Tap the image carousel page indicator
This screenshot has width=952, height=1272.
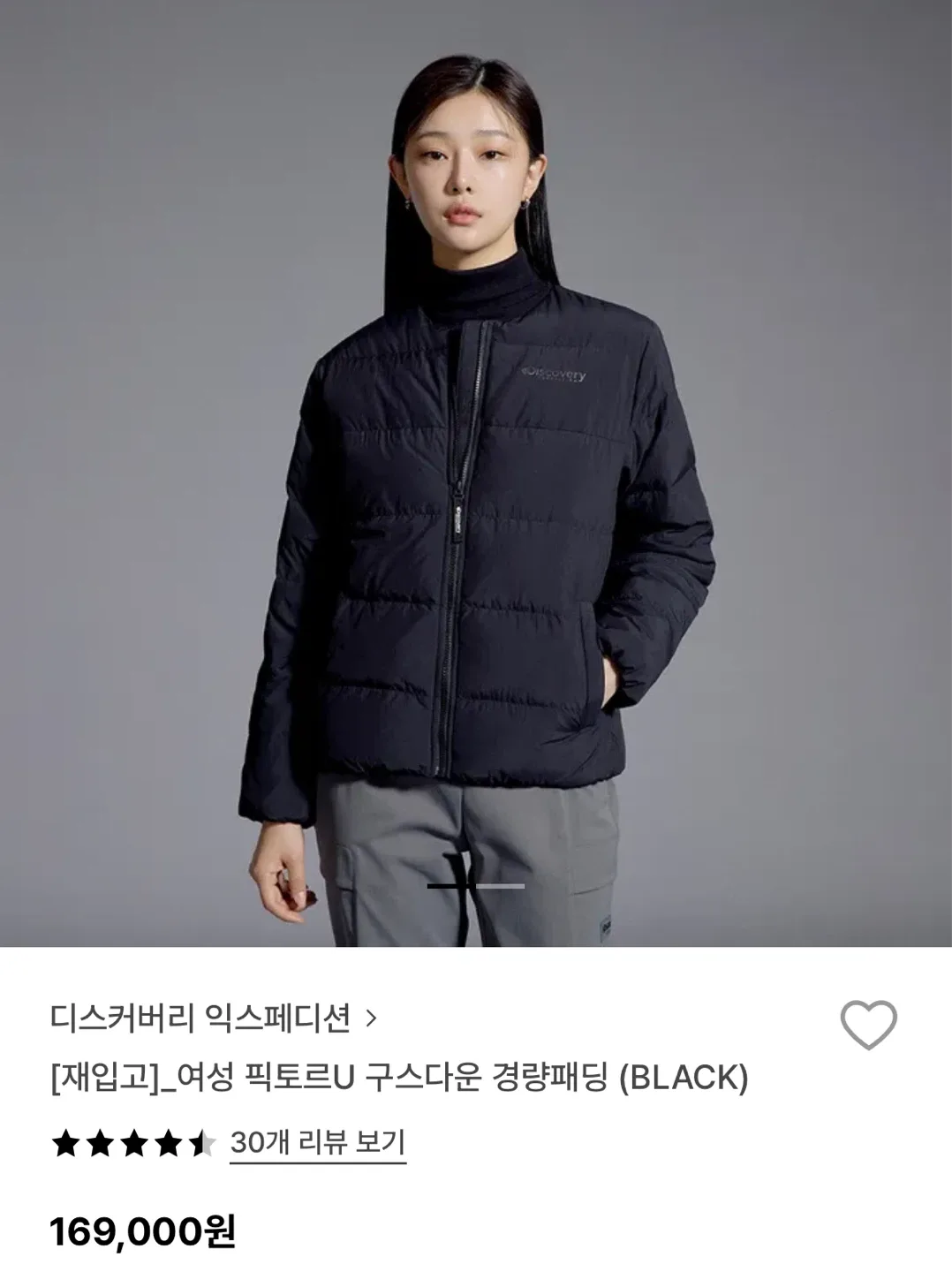[x=476, y=886]
